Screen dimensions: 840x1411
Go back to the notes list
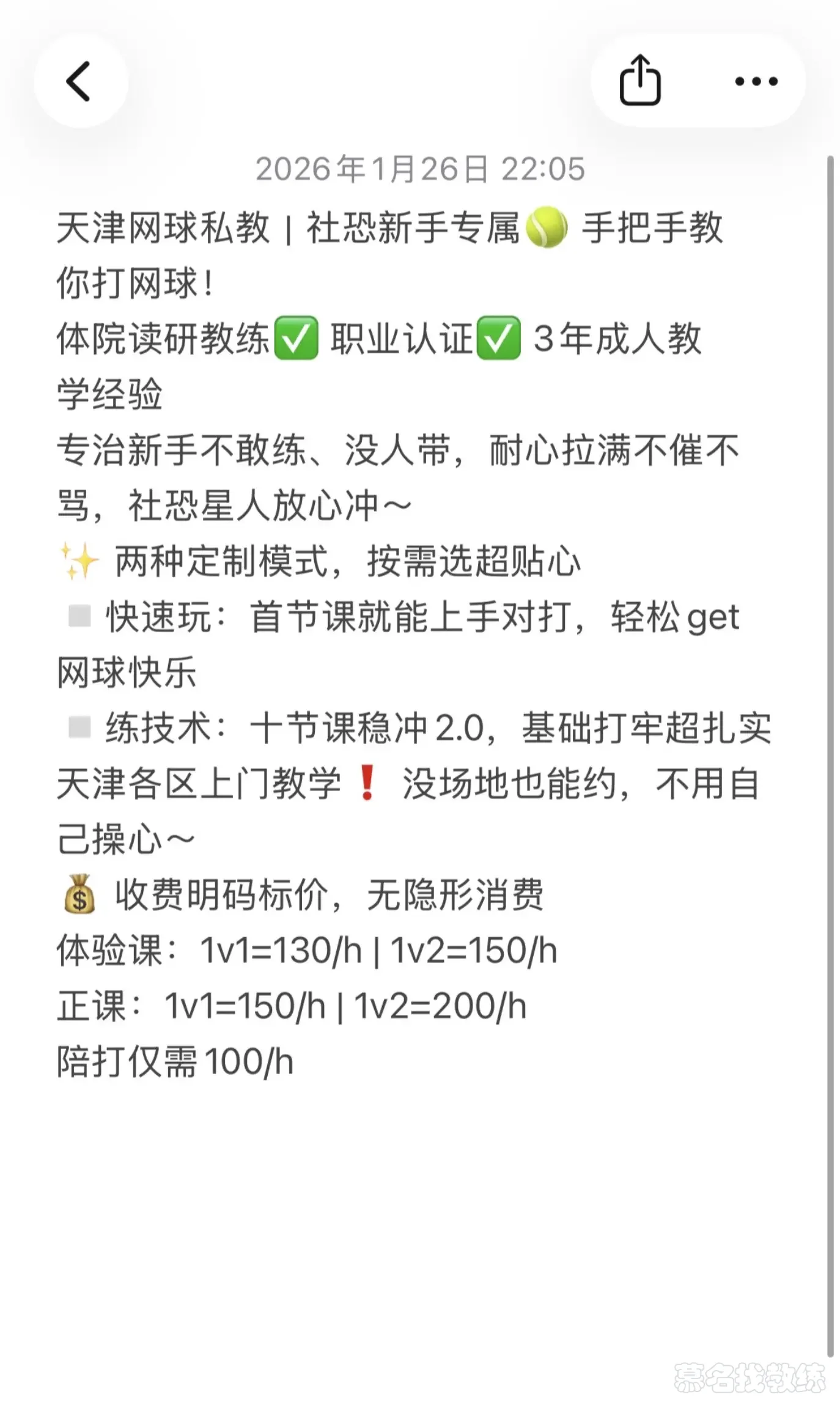[x=79, y=81]
